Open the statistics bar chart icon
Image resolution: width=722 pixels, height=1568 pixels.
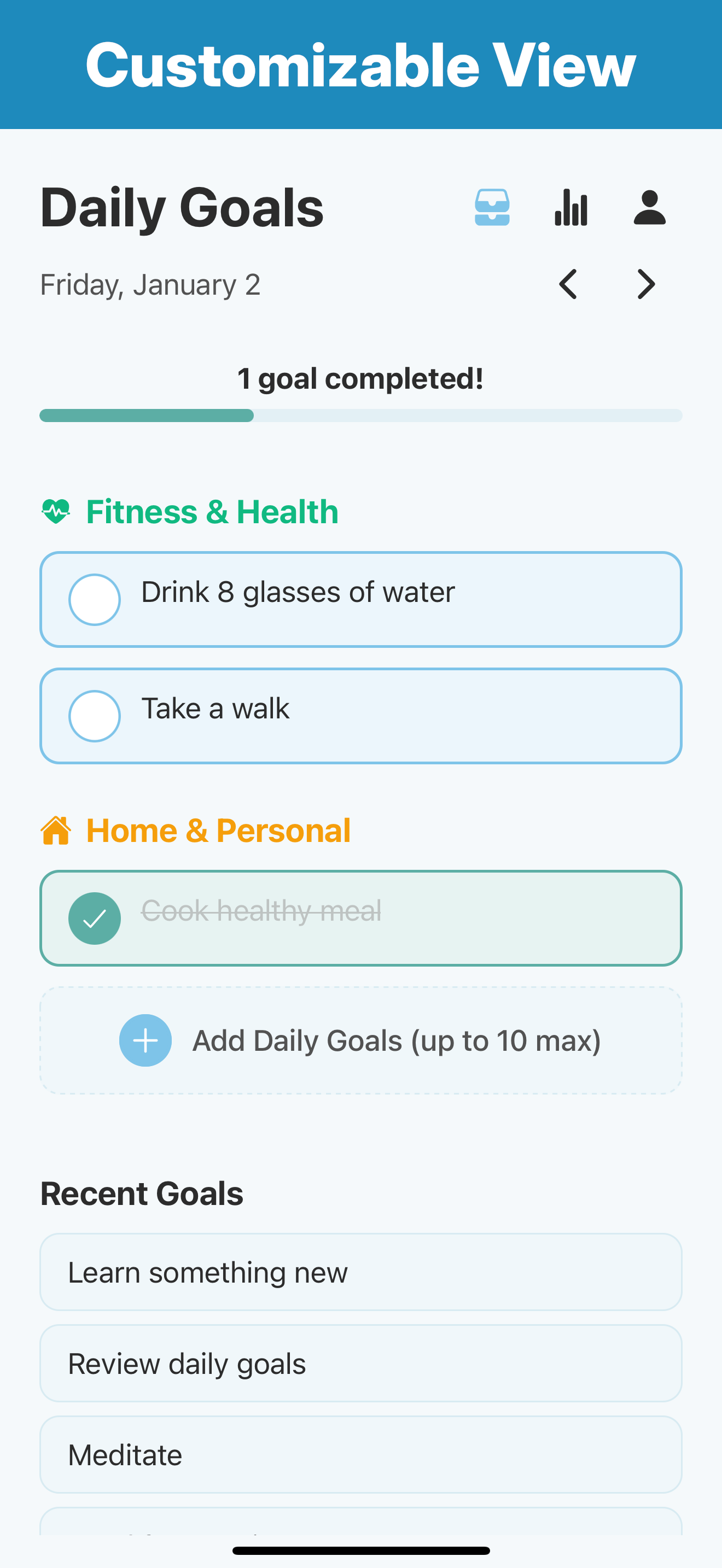[x=571, y=207]
